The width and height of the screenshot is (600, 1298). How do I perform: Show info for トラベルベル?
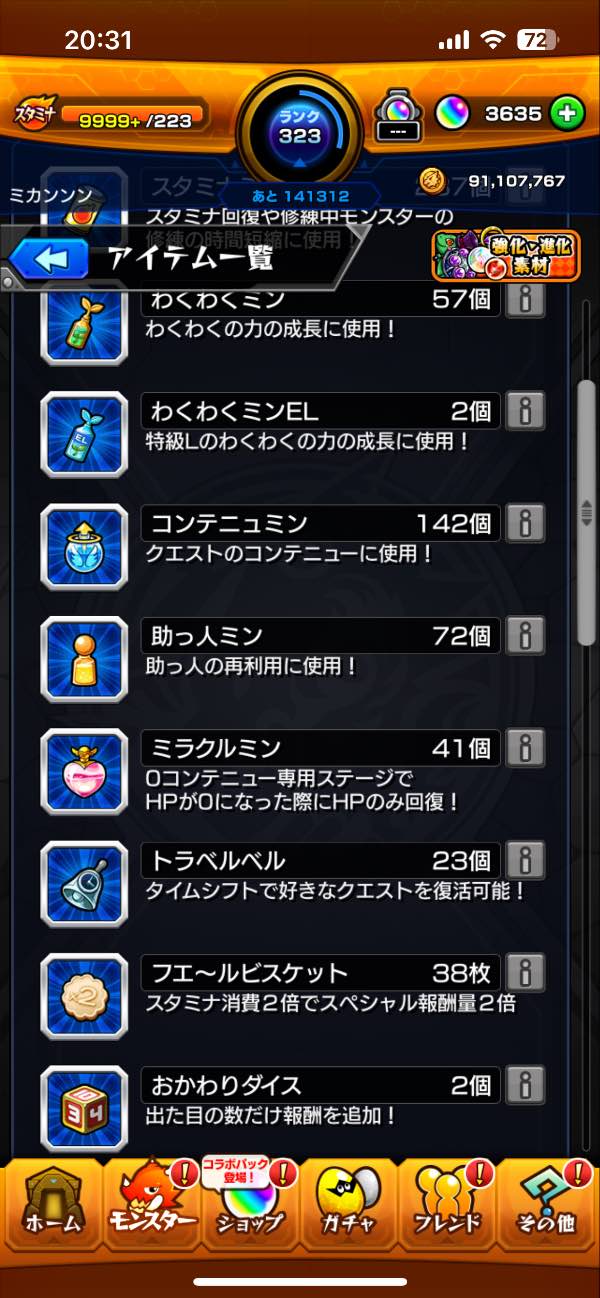tap(524, 860)
